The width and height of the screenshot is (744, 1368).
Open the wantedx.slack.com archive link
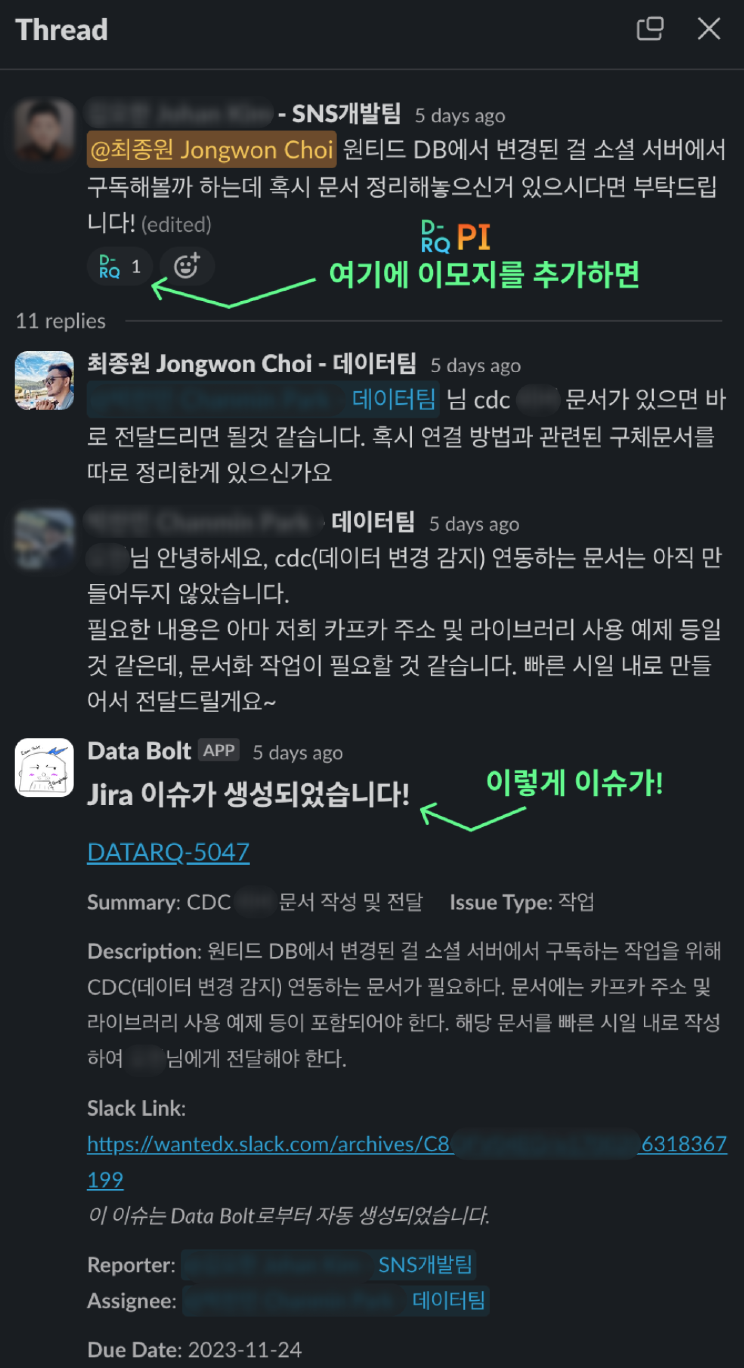pos(406,1144)
